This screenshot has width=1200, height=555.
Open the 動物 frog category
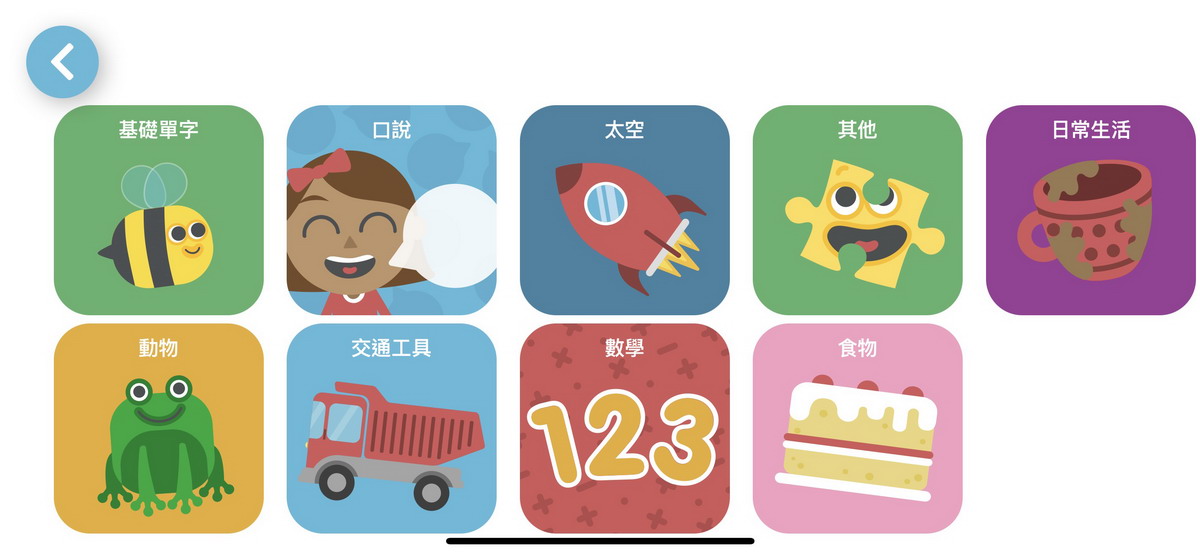(158, 428)
